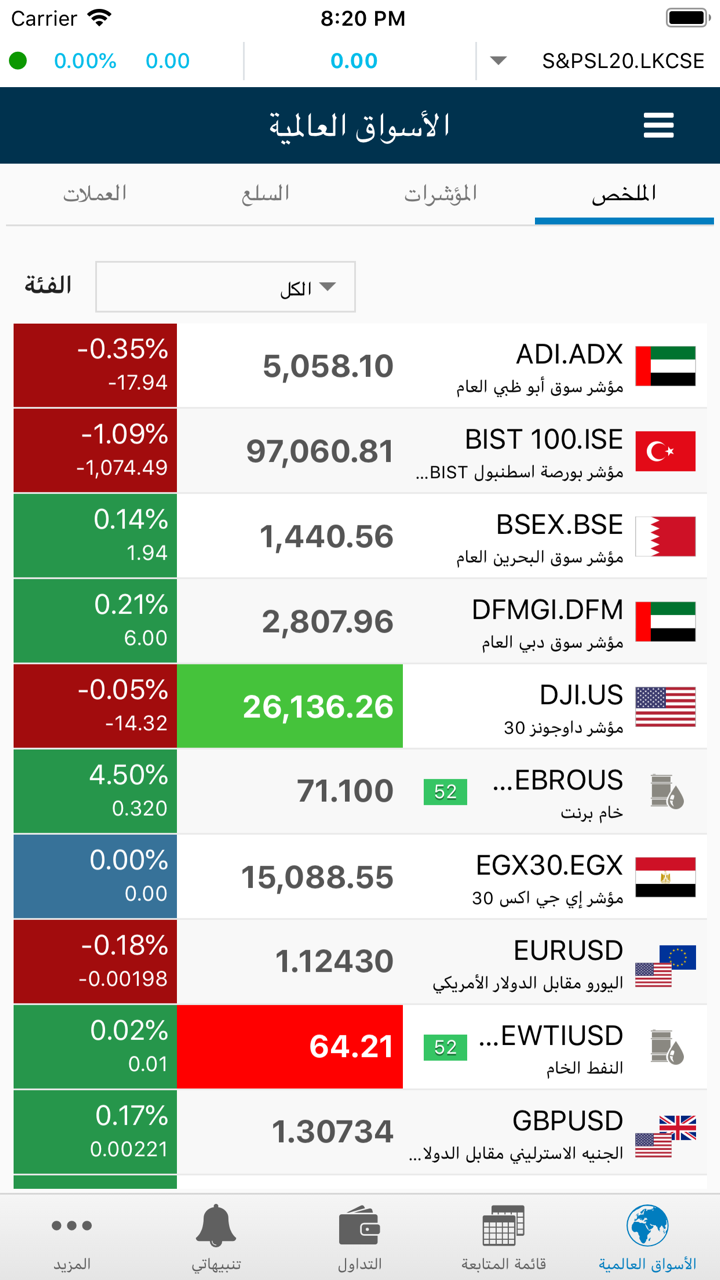Switch to the السلع tab
This screenshot has height=1280, width=720.
(265, 194)
